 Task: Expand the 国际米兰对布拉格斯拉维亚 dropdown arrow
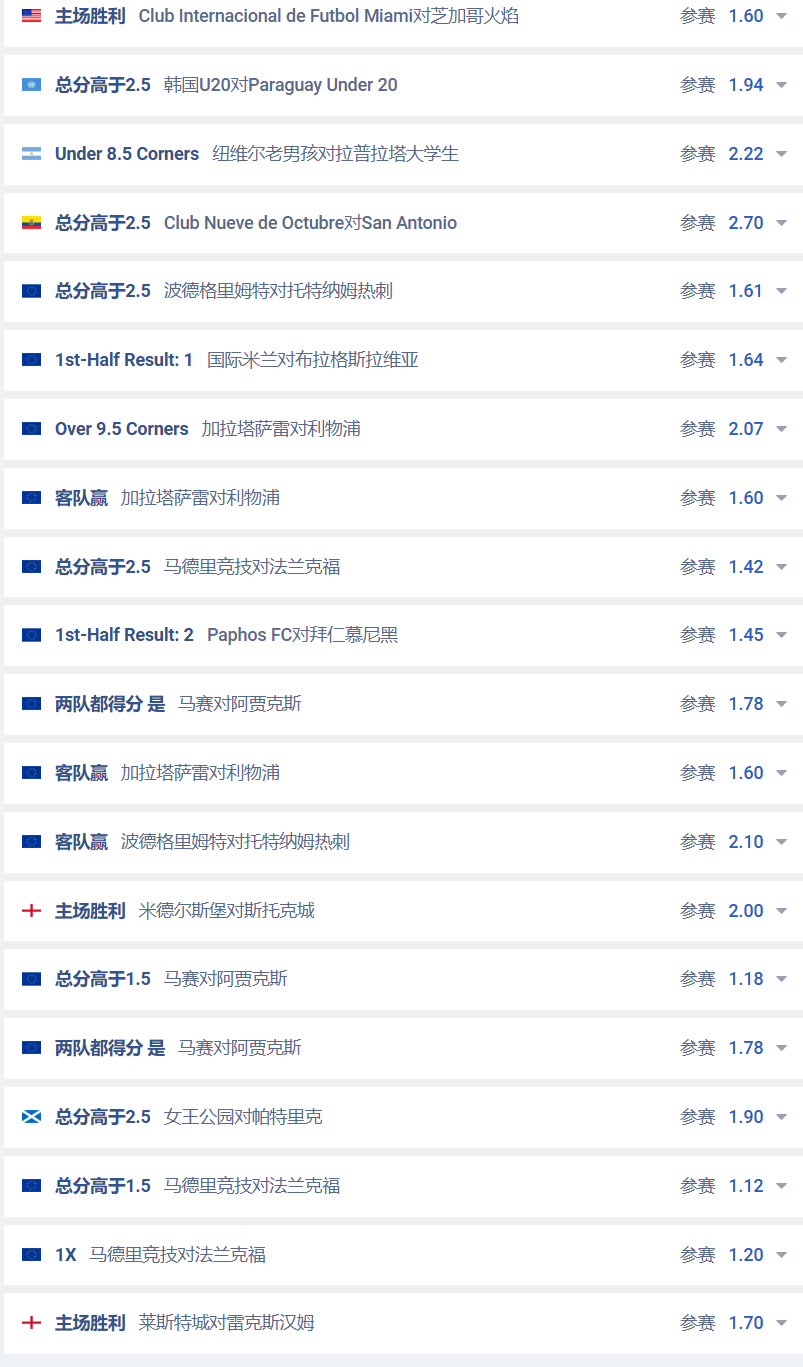tap(781, 360)
